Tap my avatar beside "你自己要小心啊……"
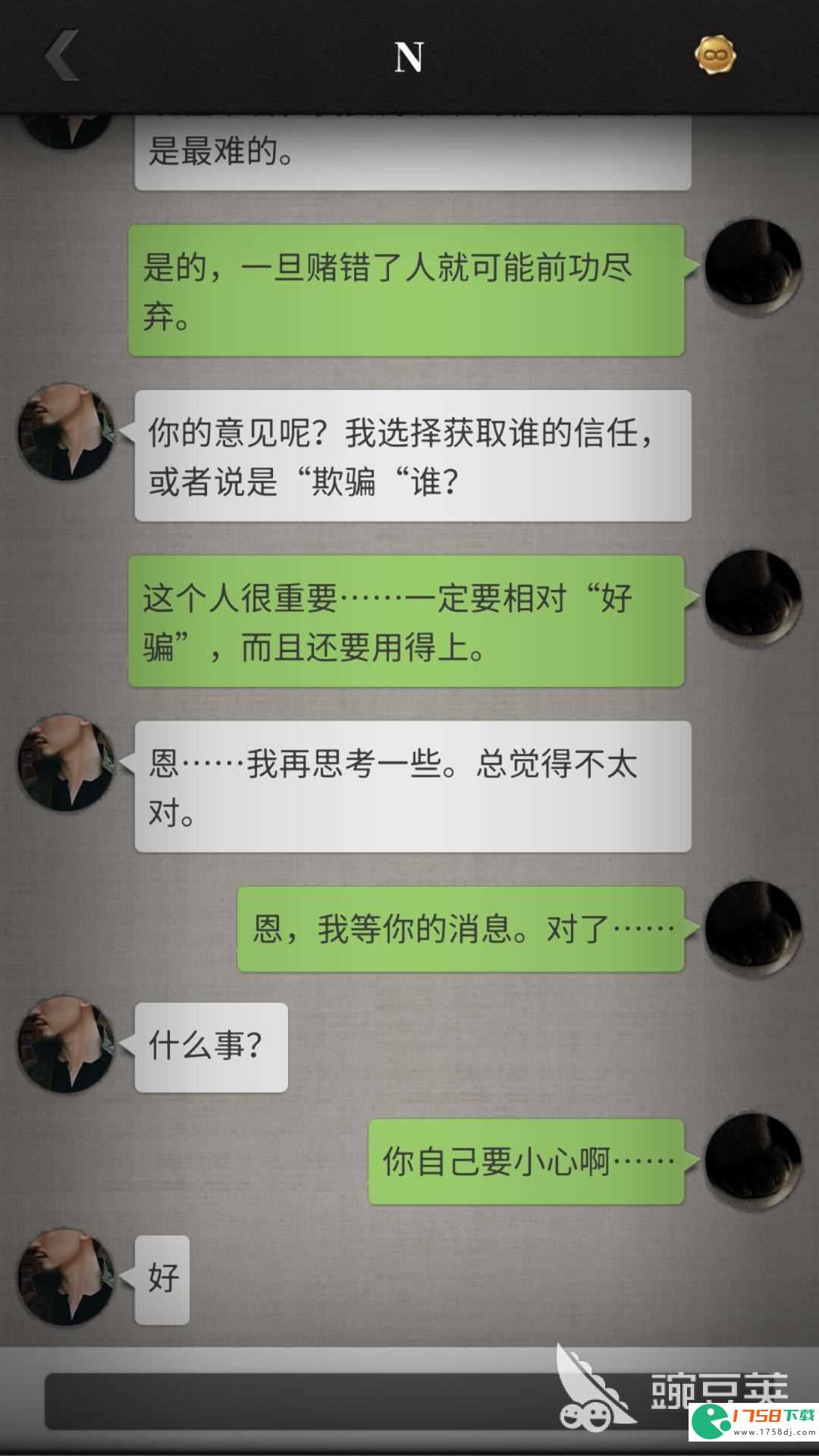This screenshot has height=1456, width=819. point(752,1161)
